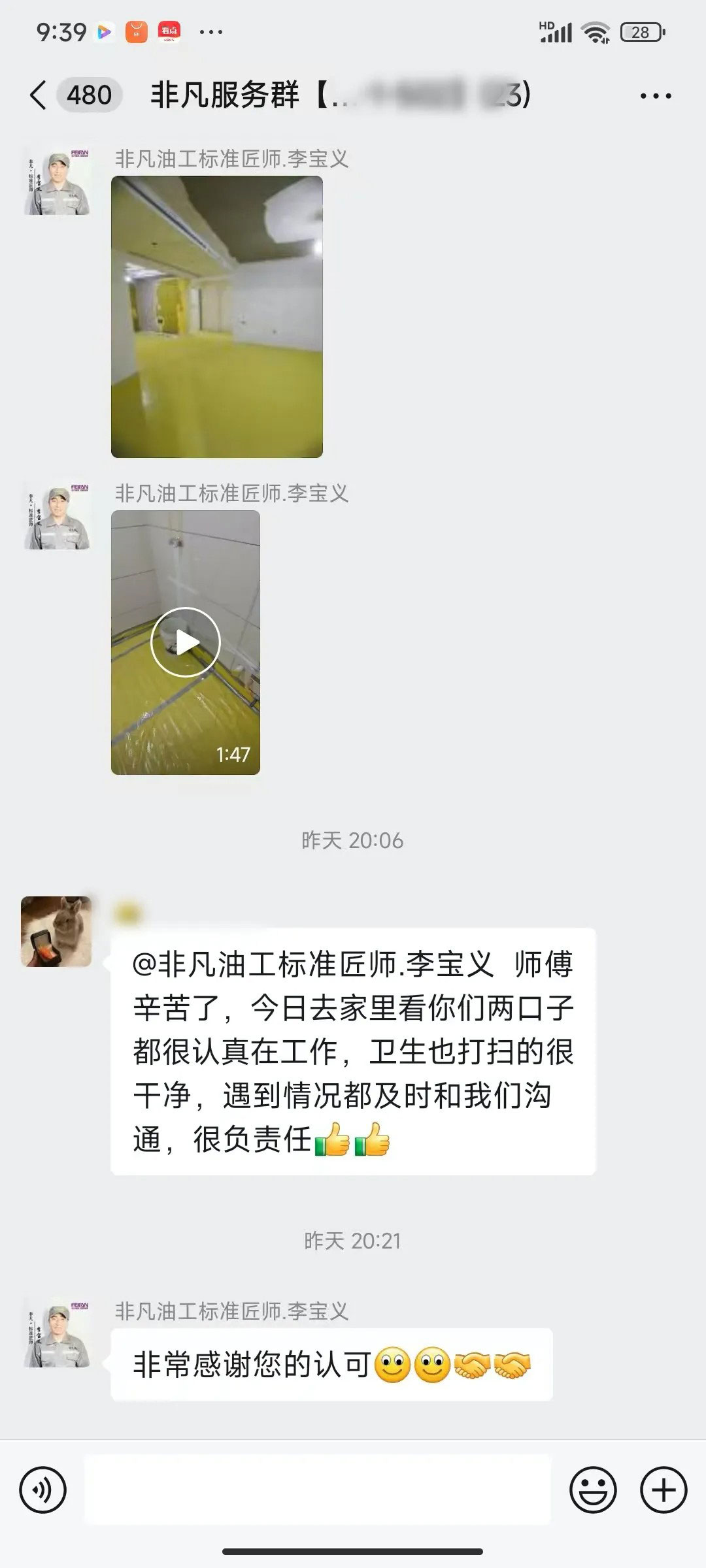Open the plus attachment menu
706x1568 pixels.
663,1490
